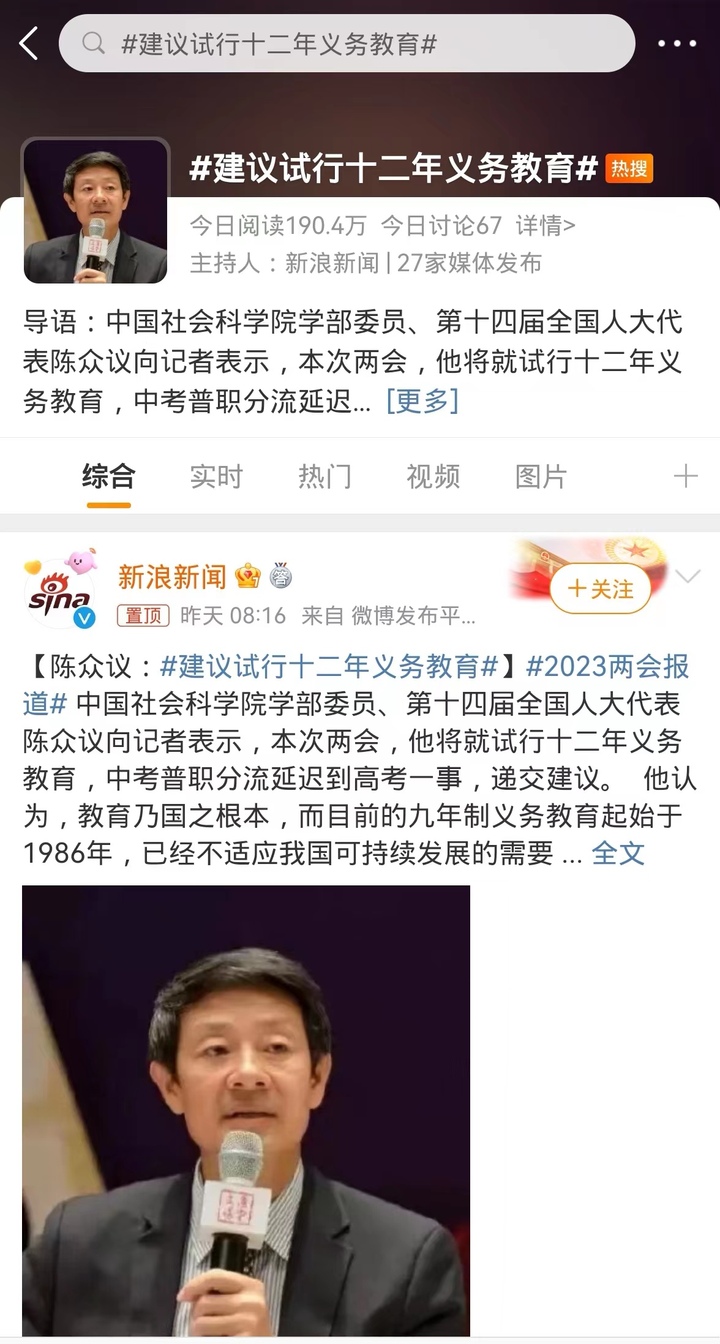The width and height of the screenshot is (720, 1344).
Task: Expand the intro with [更多]
Action: (x=422, y=401)
